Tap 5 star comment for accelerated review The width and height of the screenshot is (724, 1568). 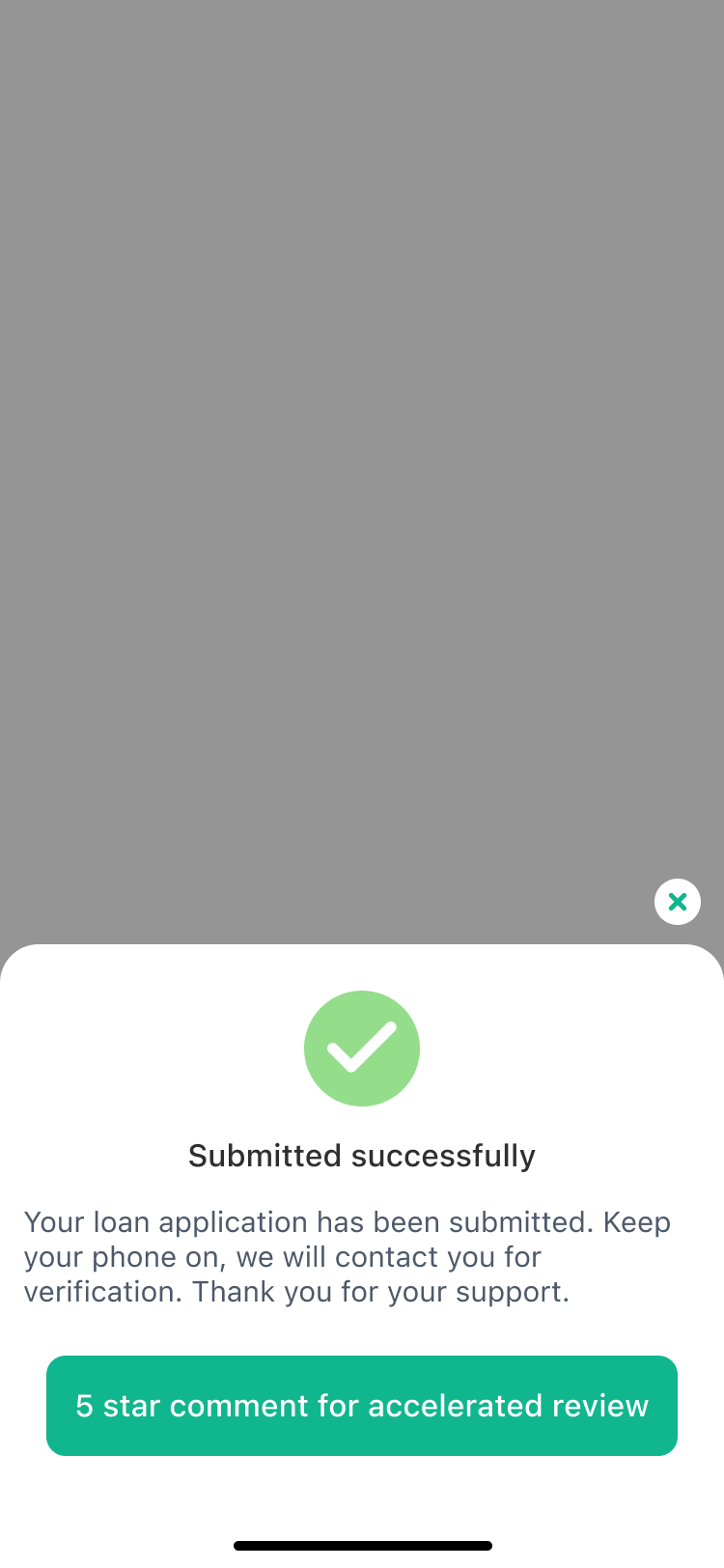(362, 1406)
